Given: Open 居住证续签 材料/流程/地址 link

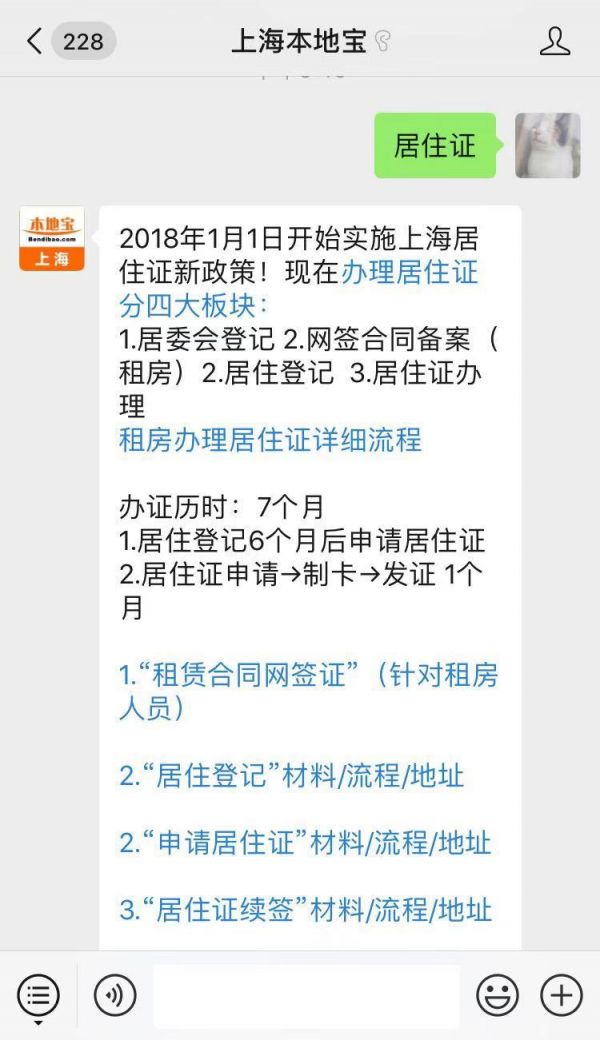Looking at the screenshot, I should click(x=305, y=910).
